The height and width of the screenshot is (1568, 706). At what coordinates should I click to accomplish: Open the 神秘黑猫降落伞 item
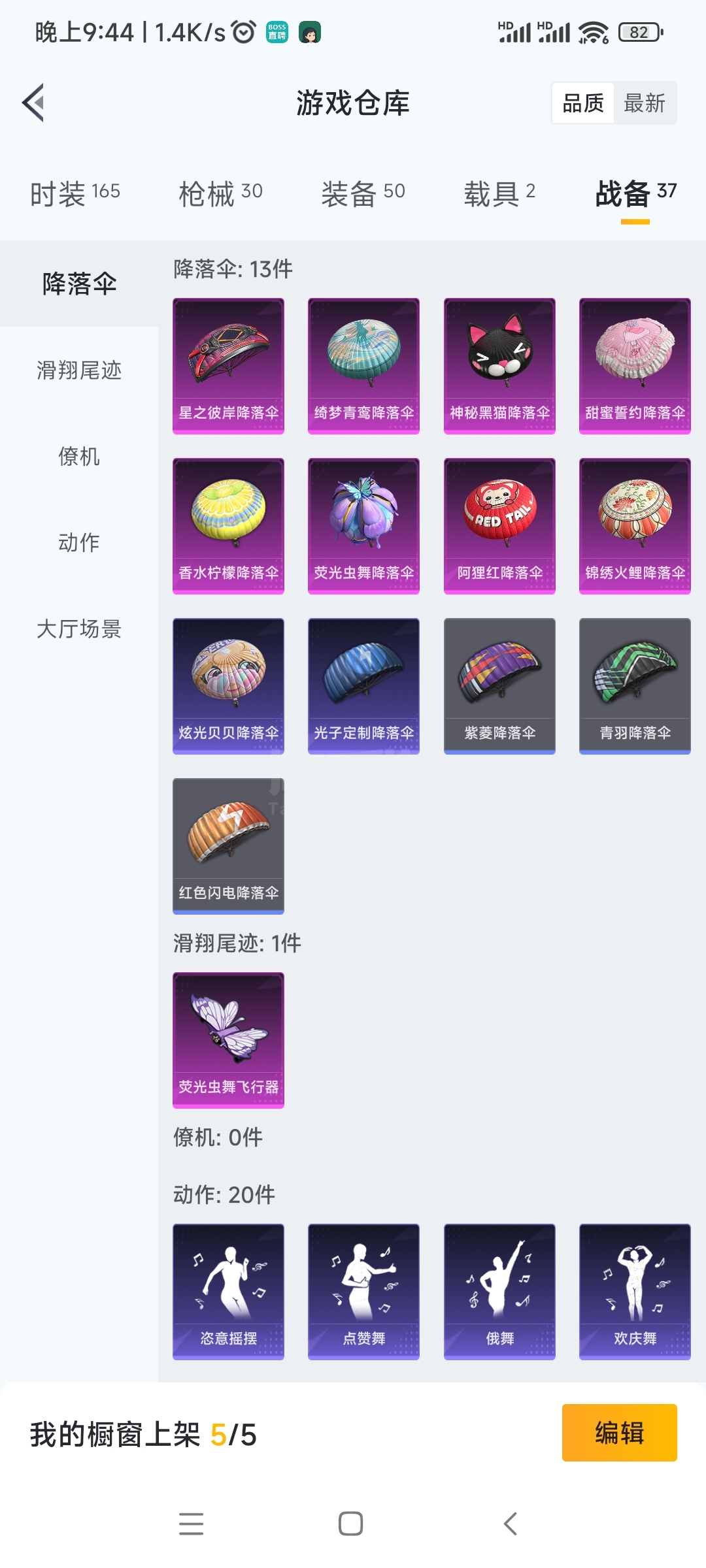click(499, 366)
